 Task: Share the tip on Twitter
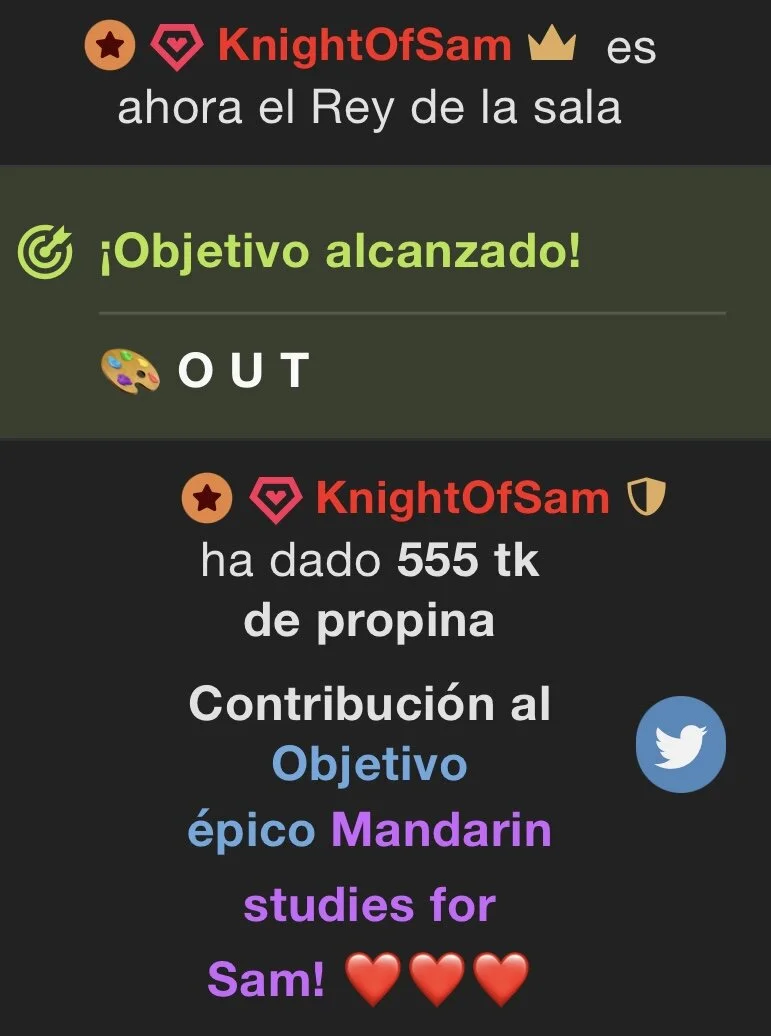click(x=681, y=745)
